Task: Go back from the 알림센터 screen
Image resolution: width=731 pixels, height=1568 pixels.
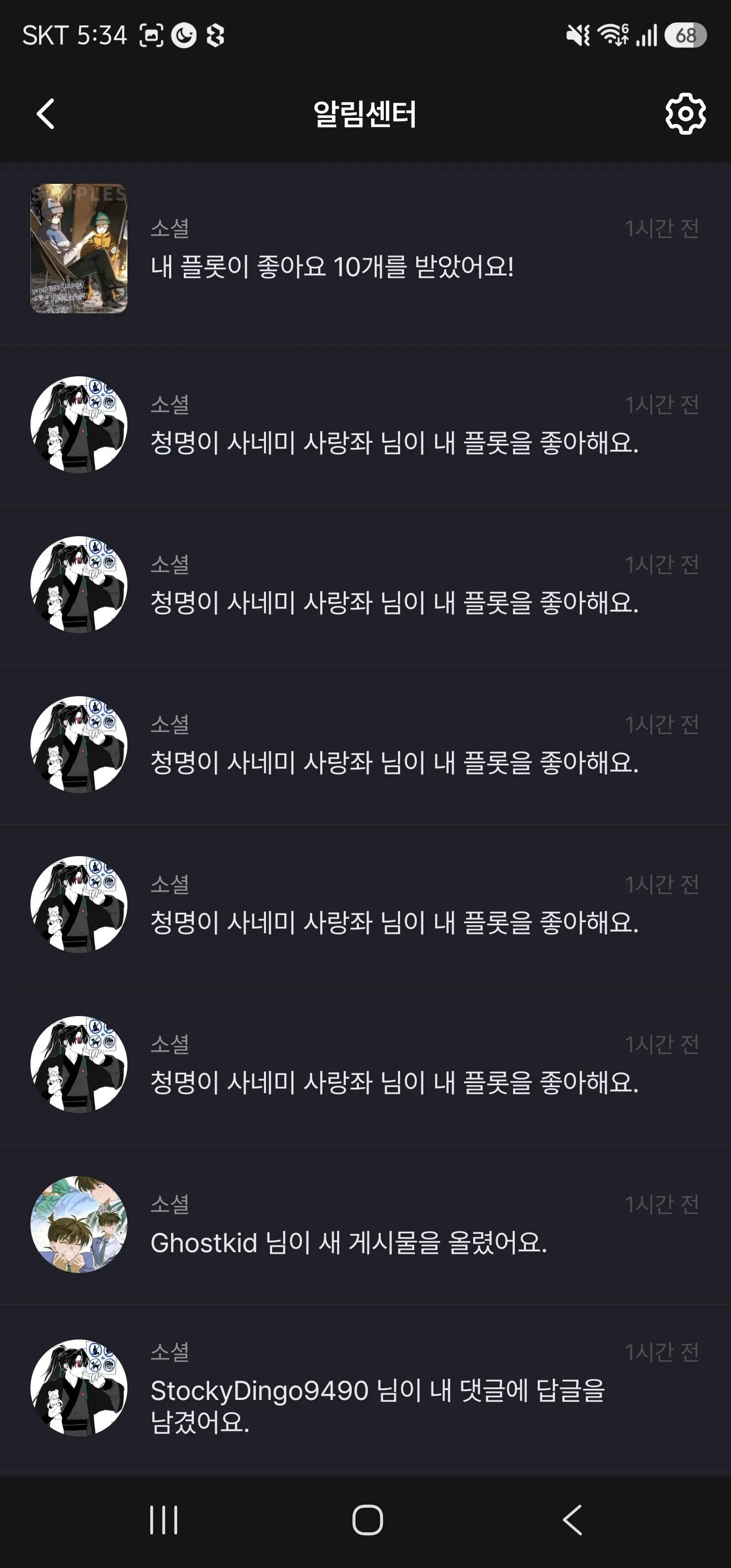Action: [x=46, y=114]
